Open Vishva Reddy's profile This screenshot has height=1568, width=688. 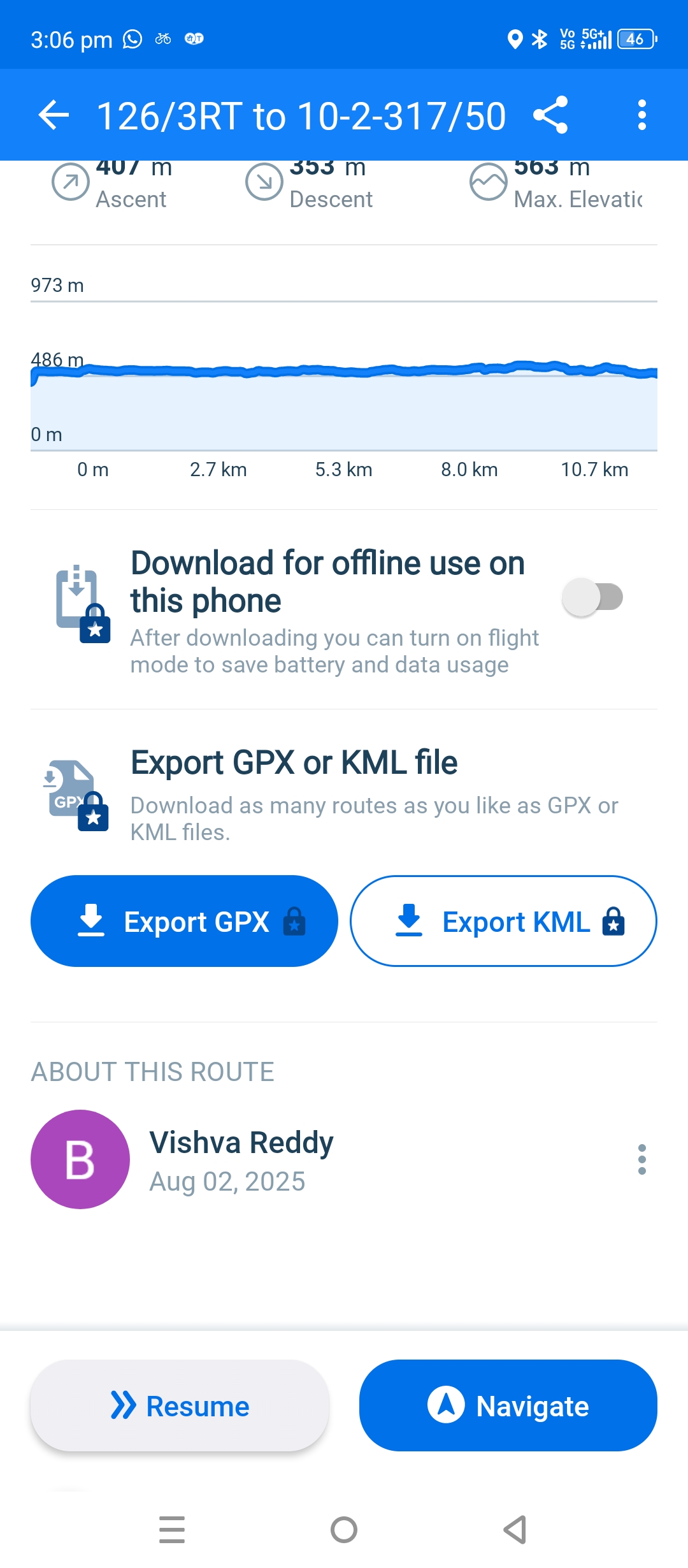pos(241,1142)
